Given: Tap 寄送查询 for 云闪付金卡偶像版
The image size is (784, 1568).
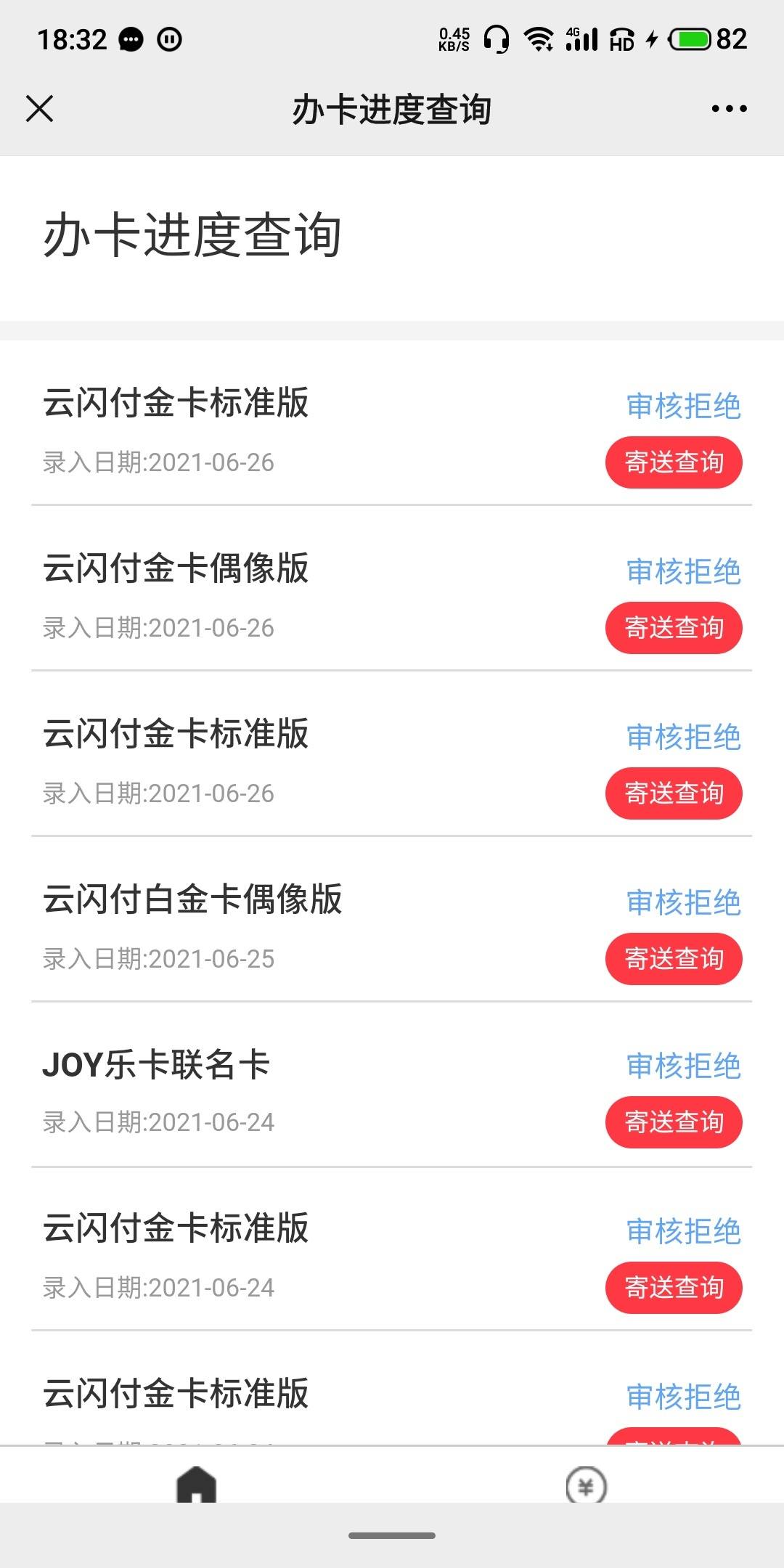Looking at the screenshot, I should tap(674, 628).
